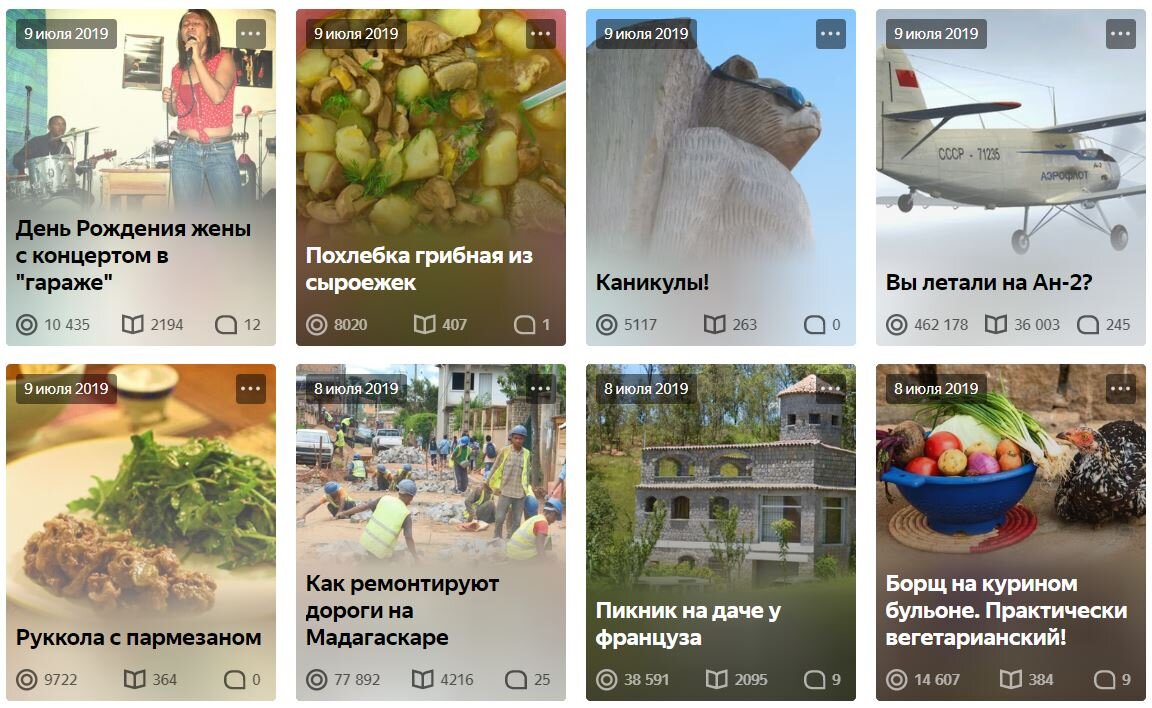Open more options on the Ан-2 card
The image size is (1152, 708).
[1121, 33]
